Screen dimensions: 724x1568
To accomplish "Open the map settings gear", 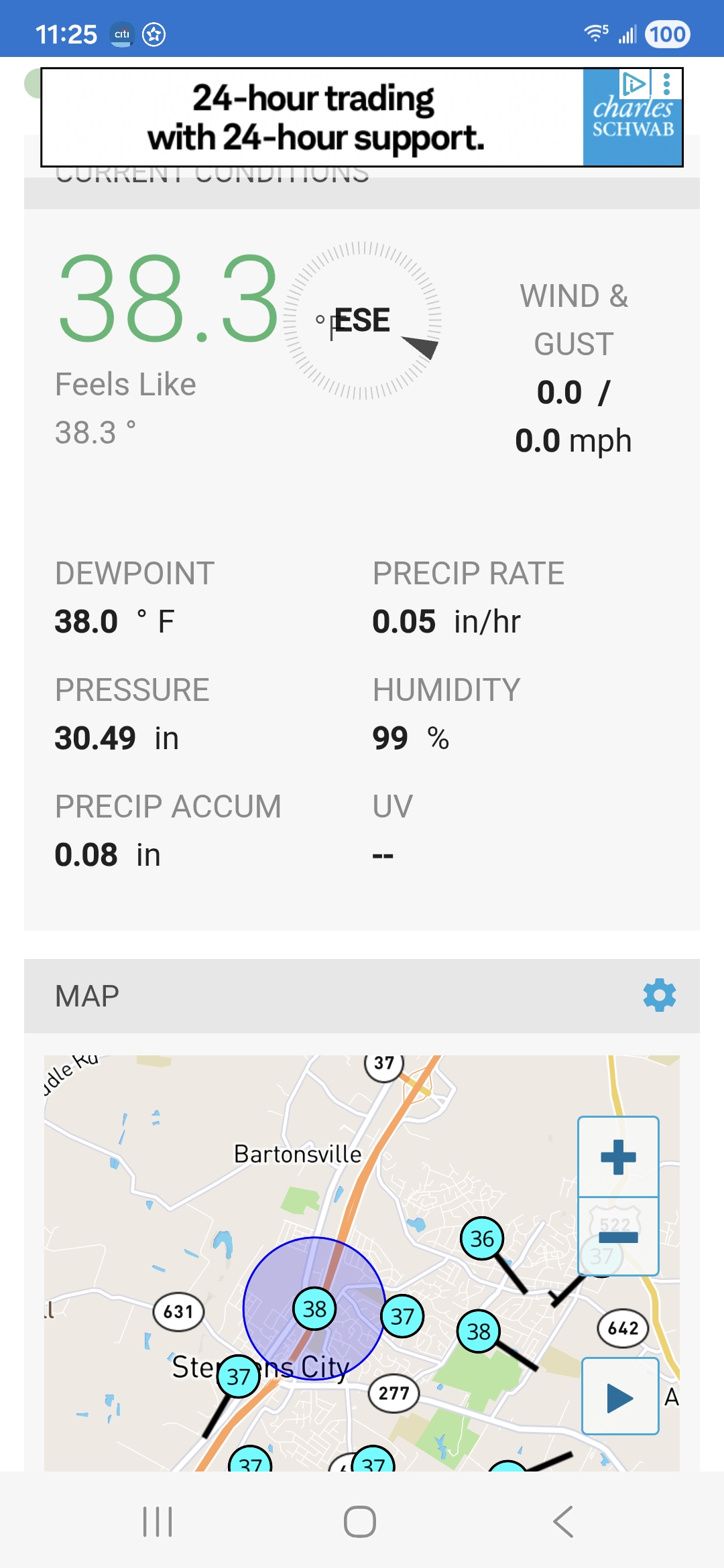I will coord(659,995).
